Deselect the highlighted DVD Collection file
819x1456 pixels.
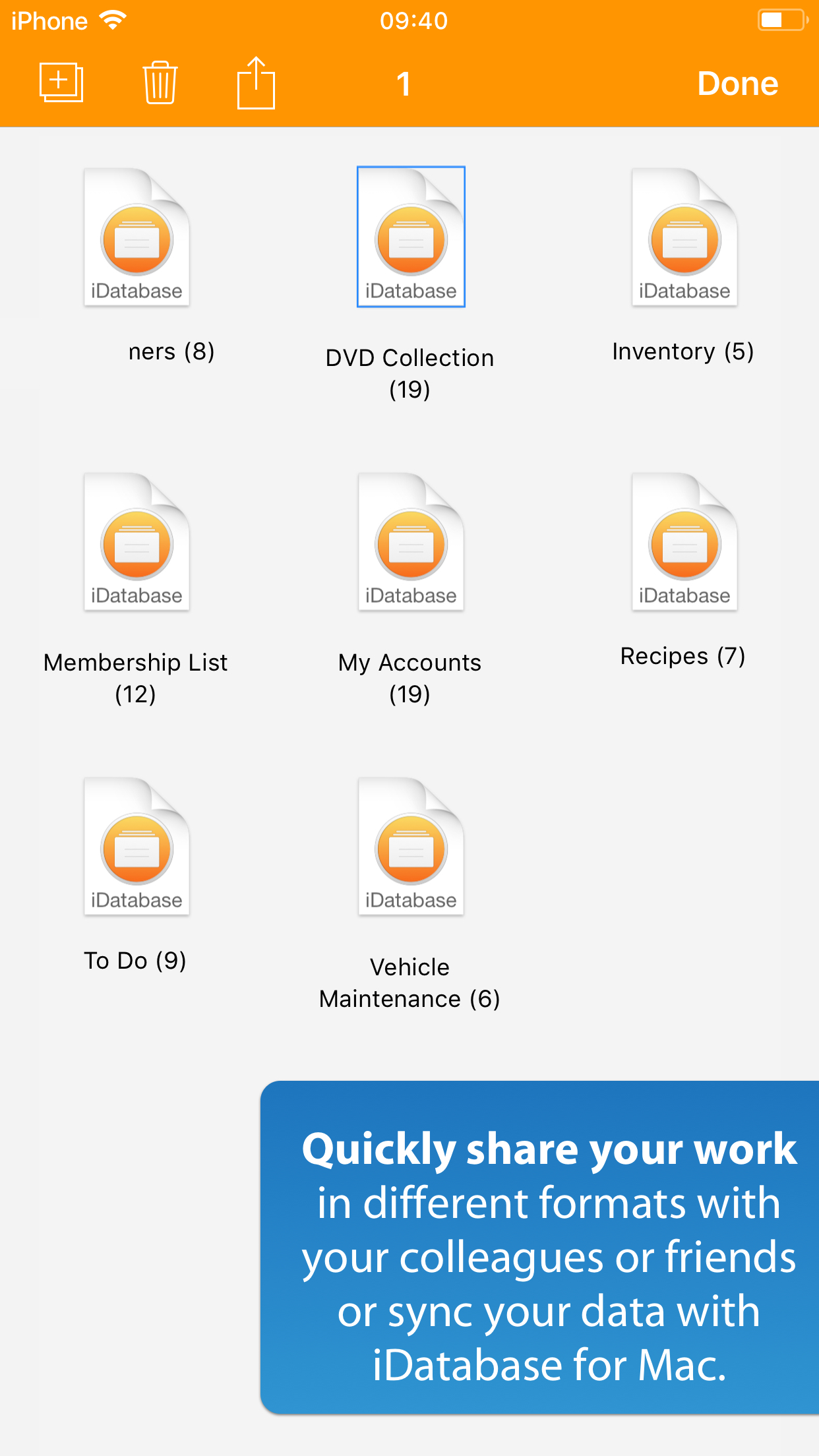coord(410,237)
